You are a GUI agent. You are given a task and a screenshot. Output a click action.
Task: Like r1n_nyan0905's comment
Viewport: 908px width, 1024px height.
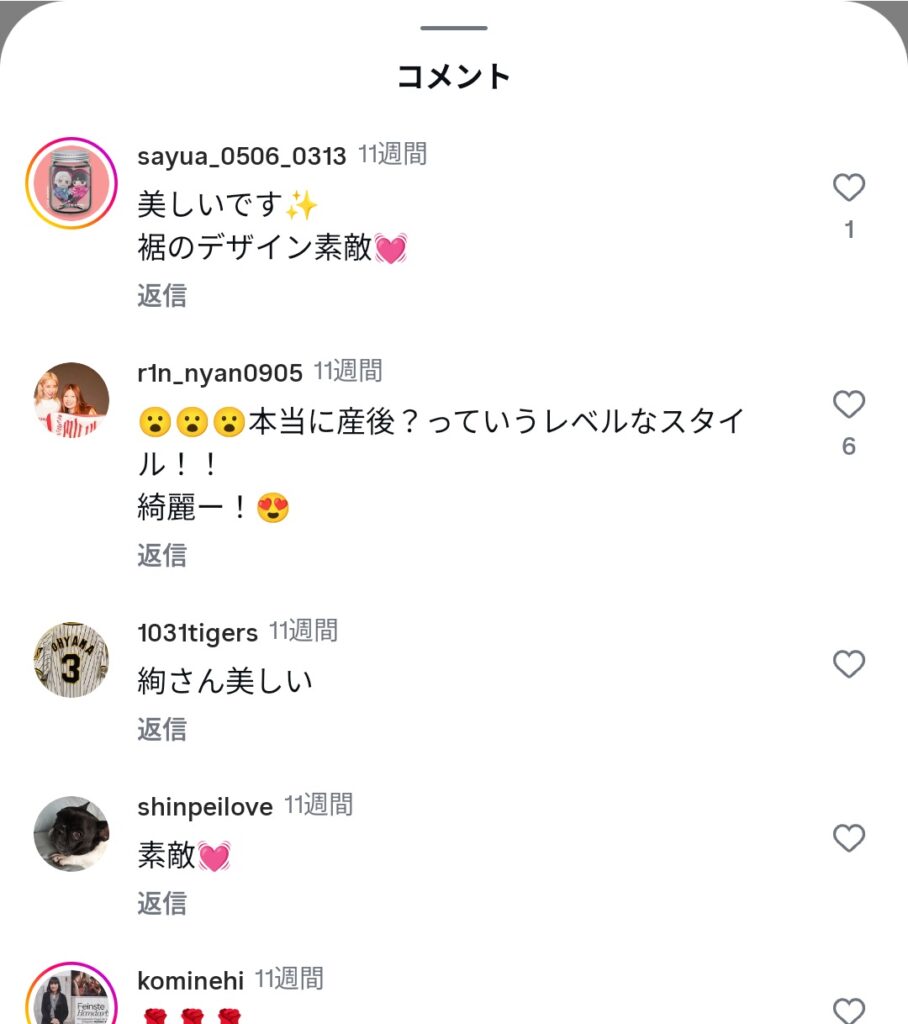[848, 404]
